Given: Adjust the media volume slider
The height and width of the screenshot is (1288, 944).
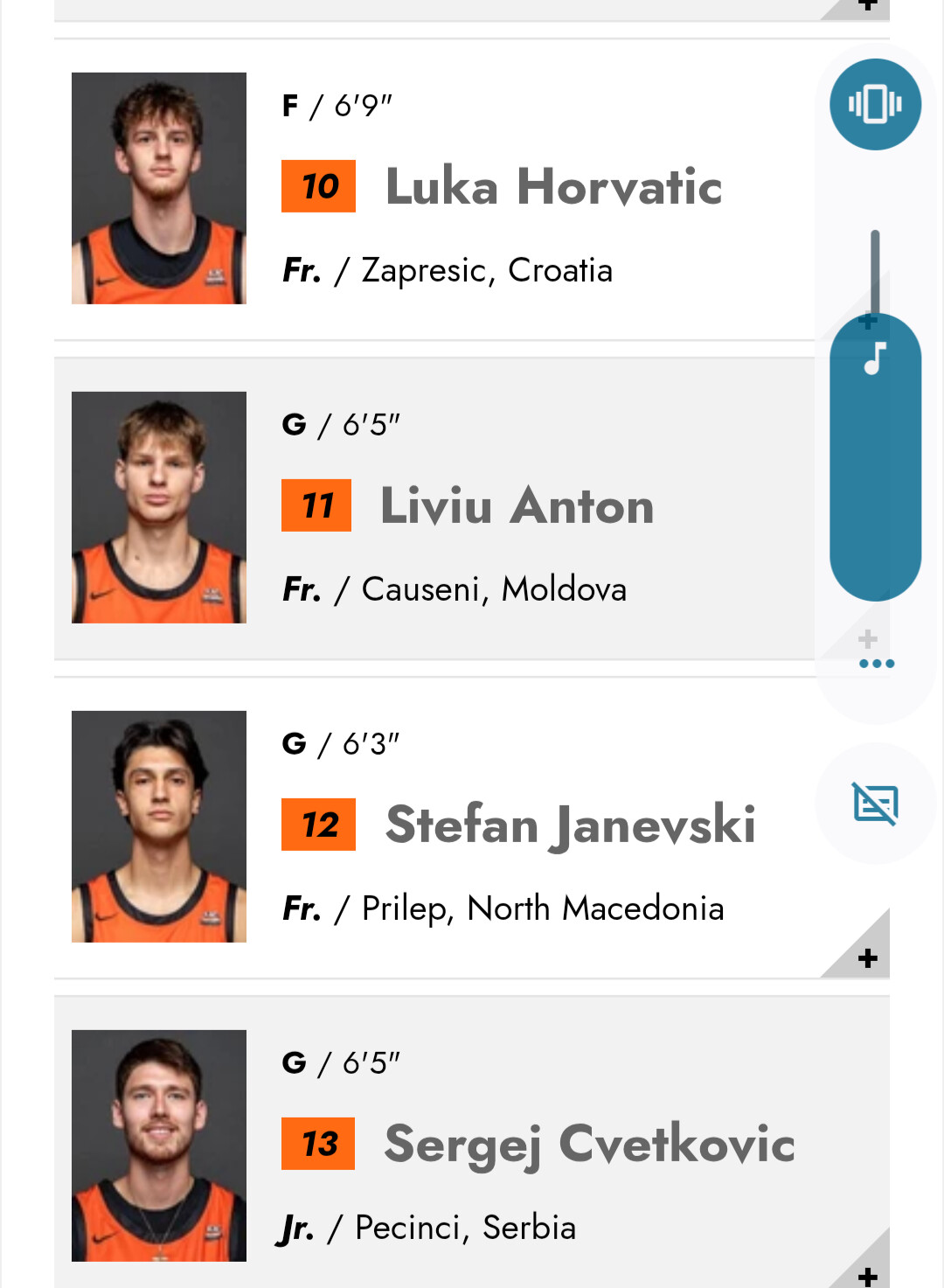Looking at the screenshot, I should pyautogui.click(x=875, y=455).
